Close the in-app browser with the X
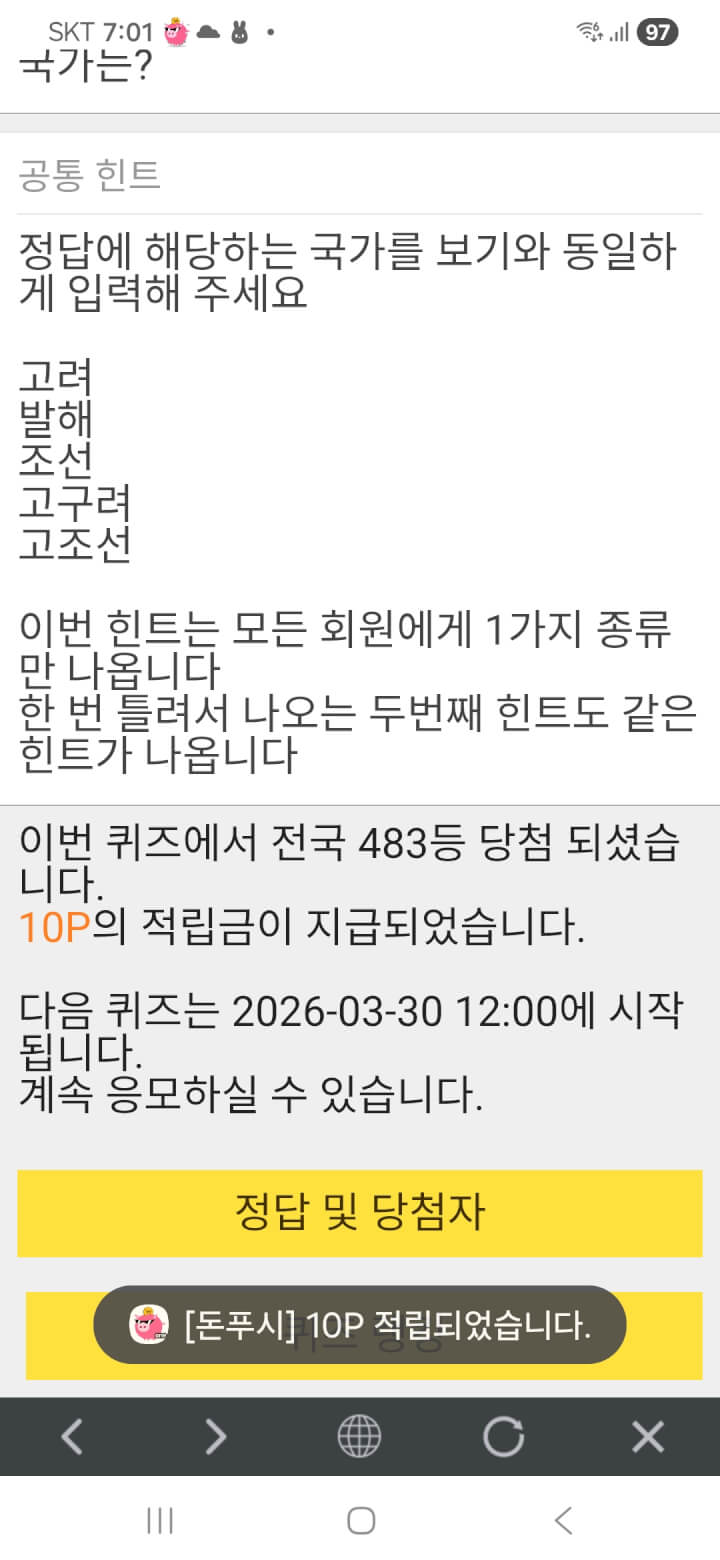The height and width of the screenshot is (1560, 720). pyautogui.click(x=648, y=1437)
